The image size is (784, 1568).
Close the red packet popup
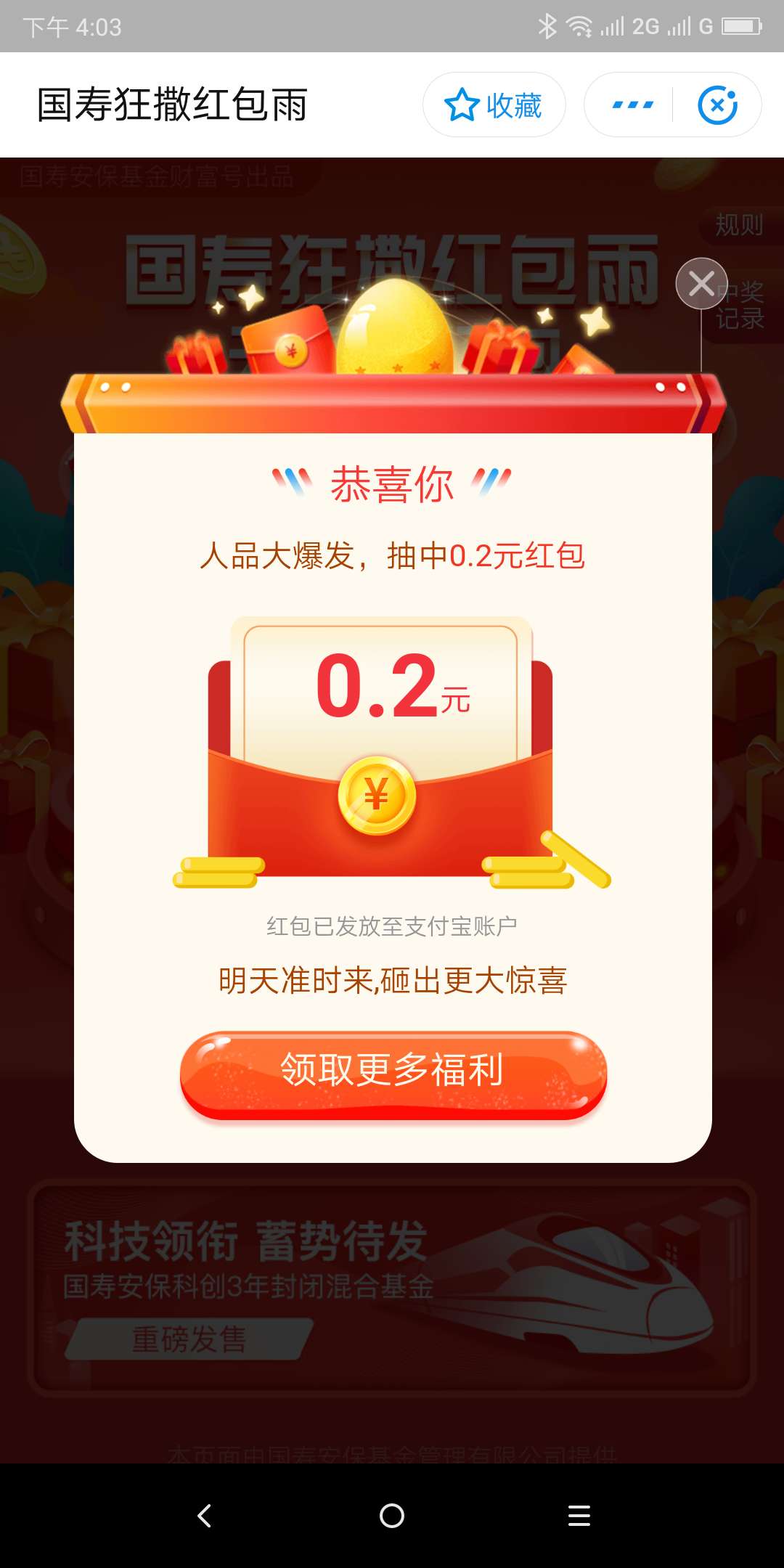pos(701,283)
